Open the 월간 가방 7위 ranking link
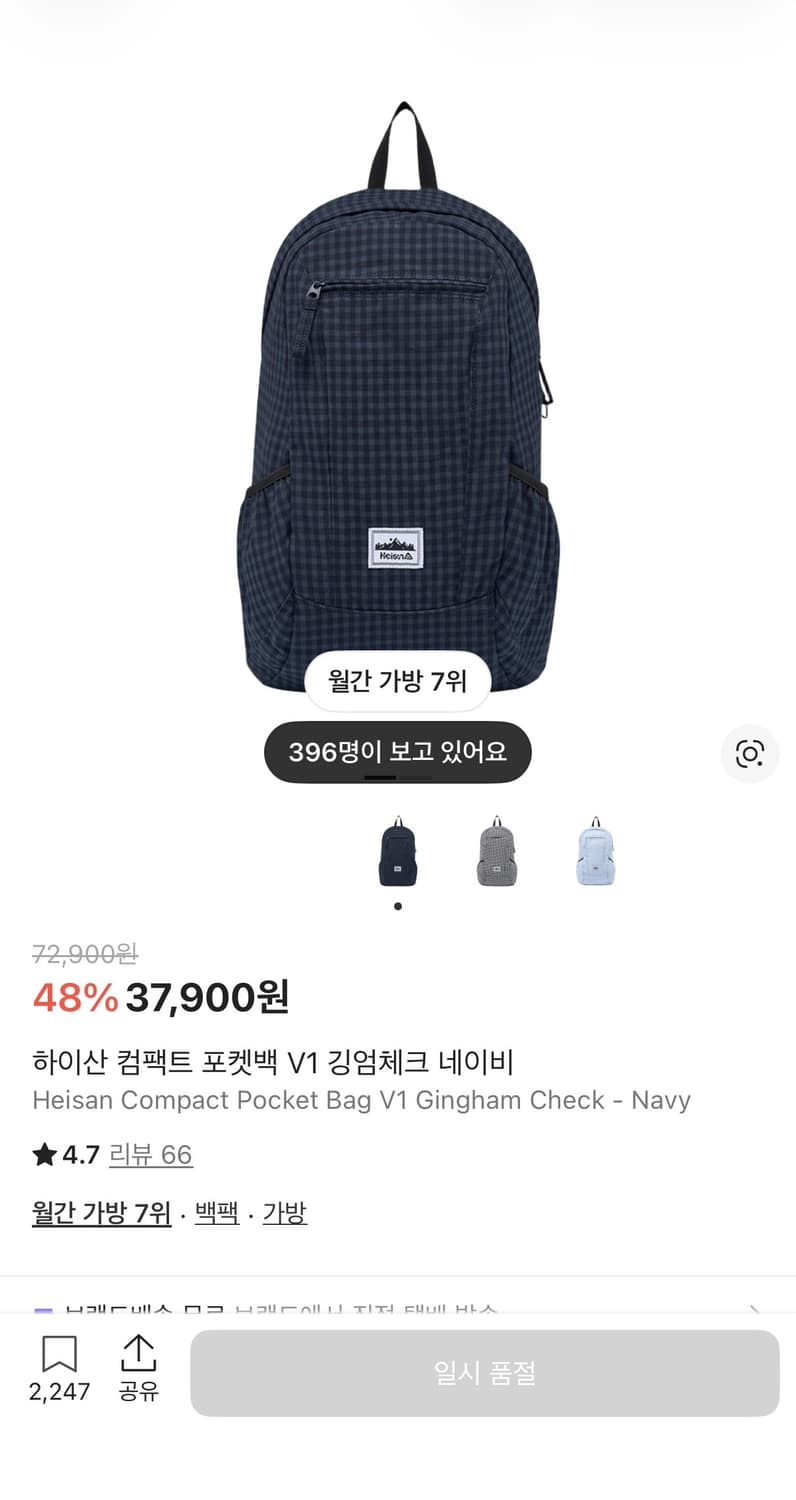Screen dimensions: 796x1500 point(100,1213)
